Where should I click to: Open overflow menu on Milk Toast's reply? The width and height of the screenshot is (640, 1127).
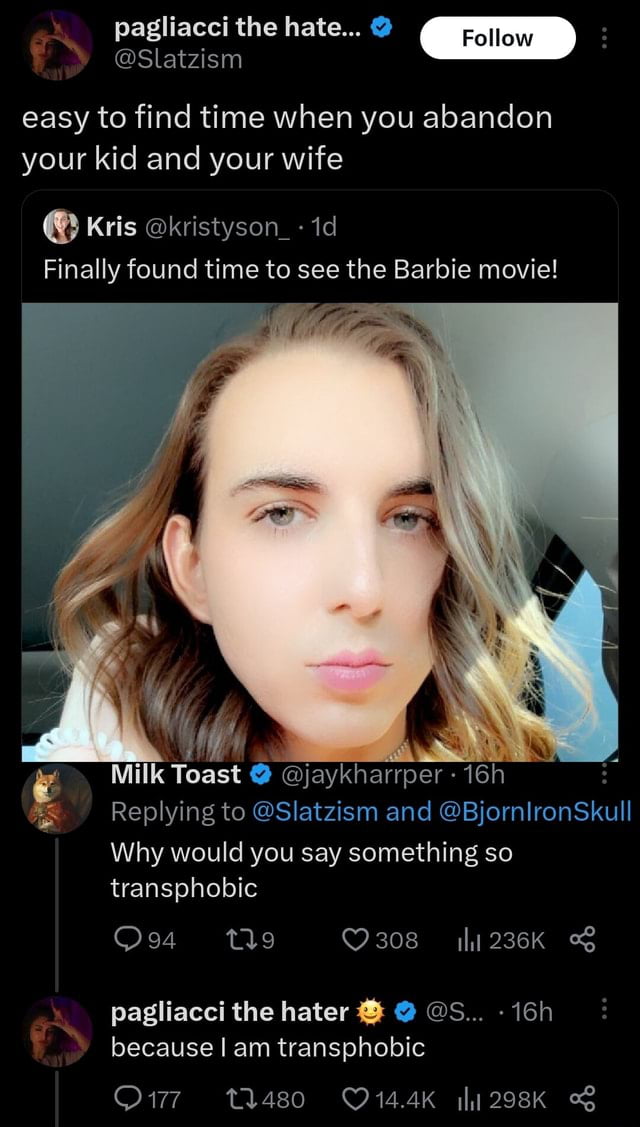602,777
